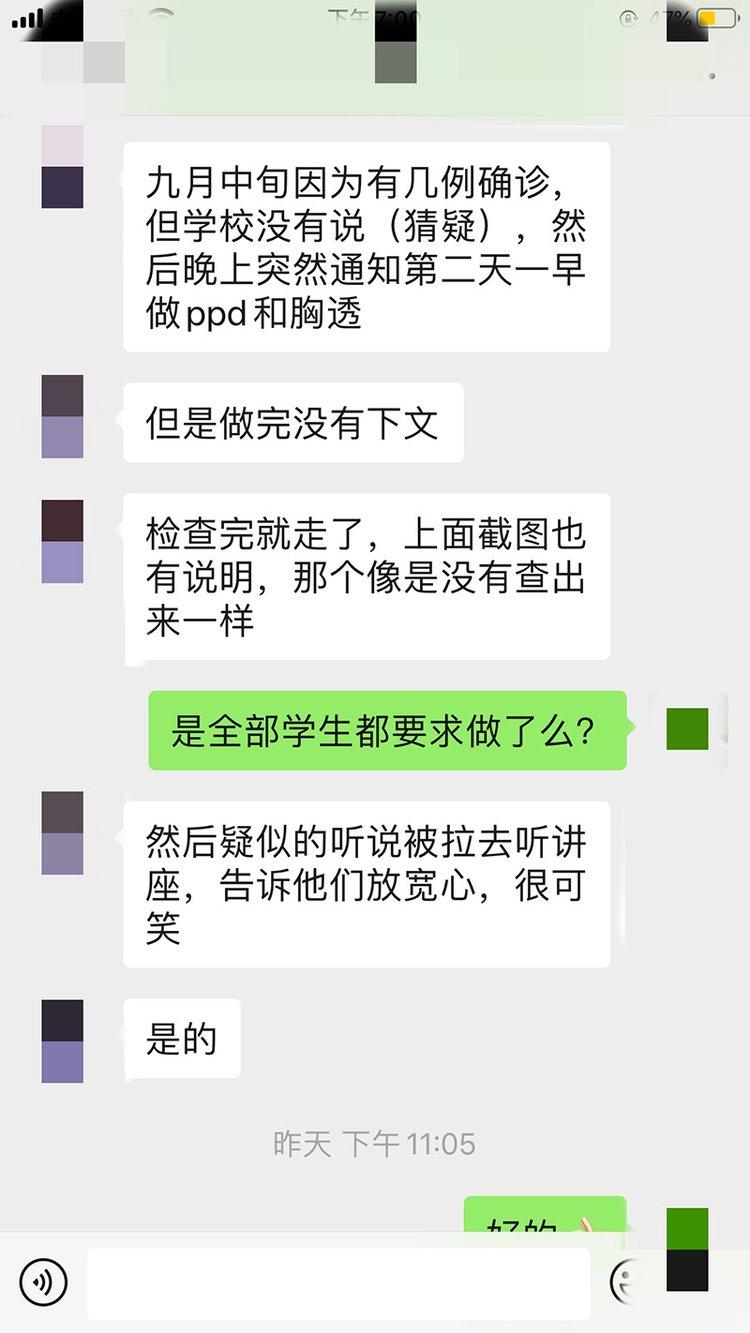Open the emoji picker beside the text field

pyautogui.click(x=626, y=1282)
